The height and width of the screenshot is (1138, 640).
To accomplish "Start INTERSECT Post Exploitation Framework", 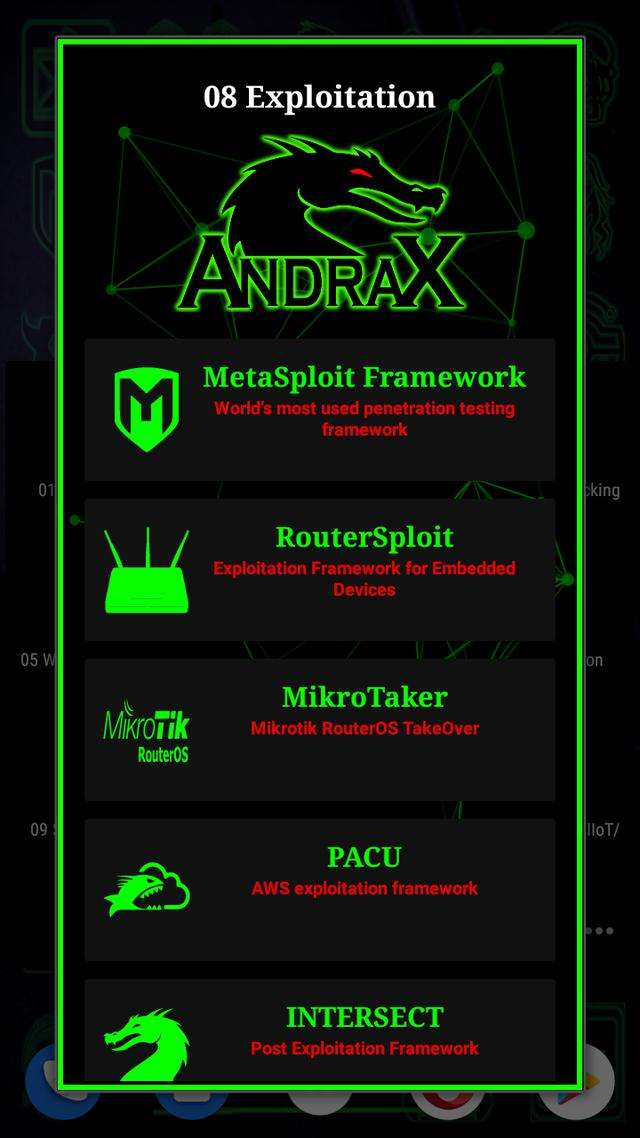I will pyautogui.click(x=319, y=1032).
